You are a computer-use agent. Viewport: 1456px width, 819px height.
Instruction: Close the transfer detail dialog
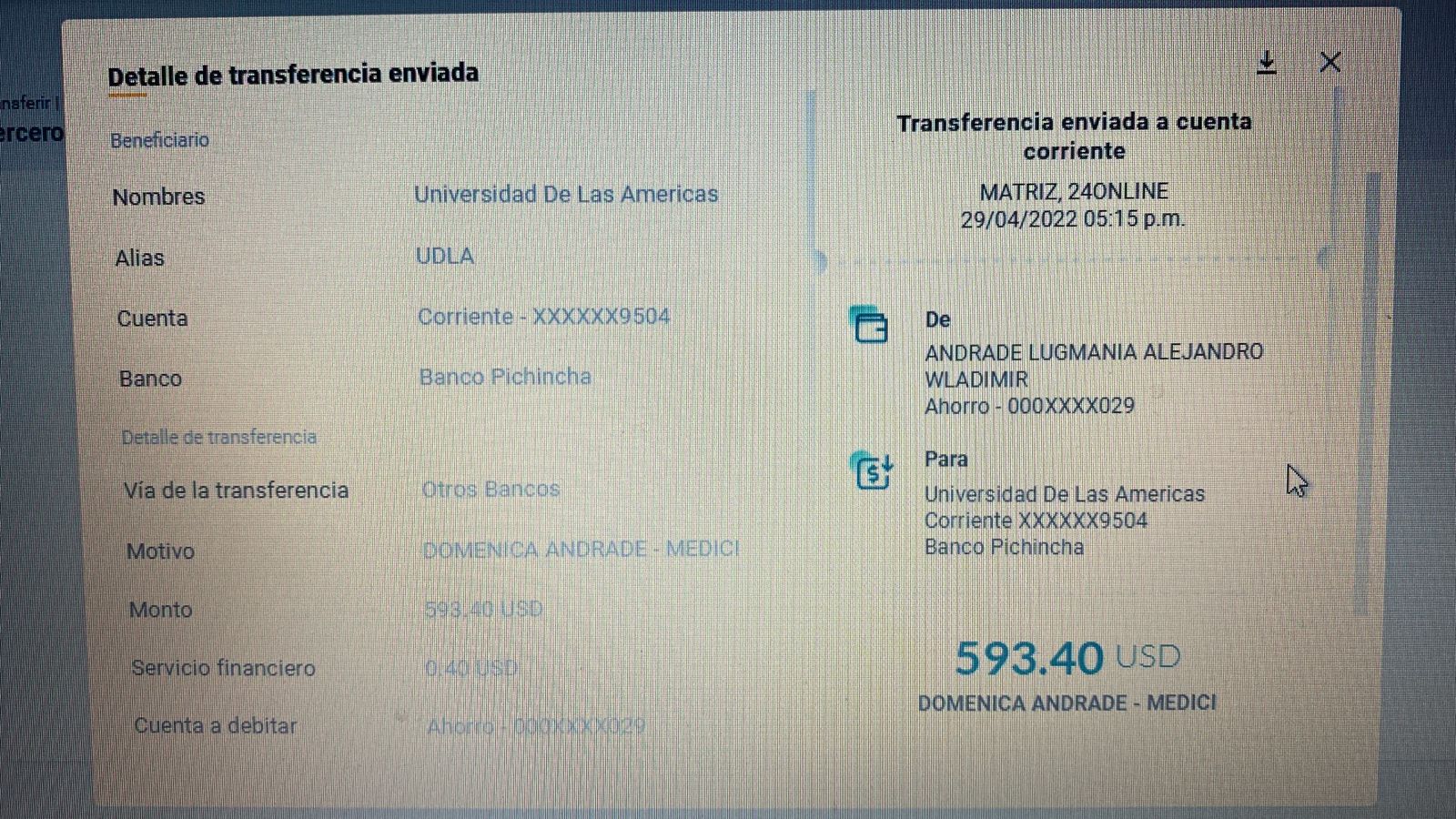(1330, 62)
